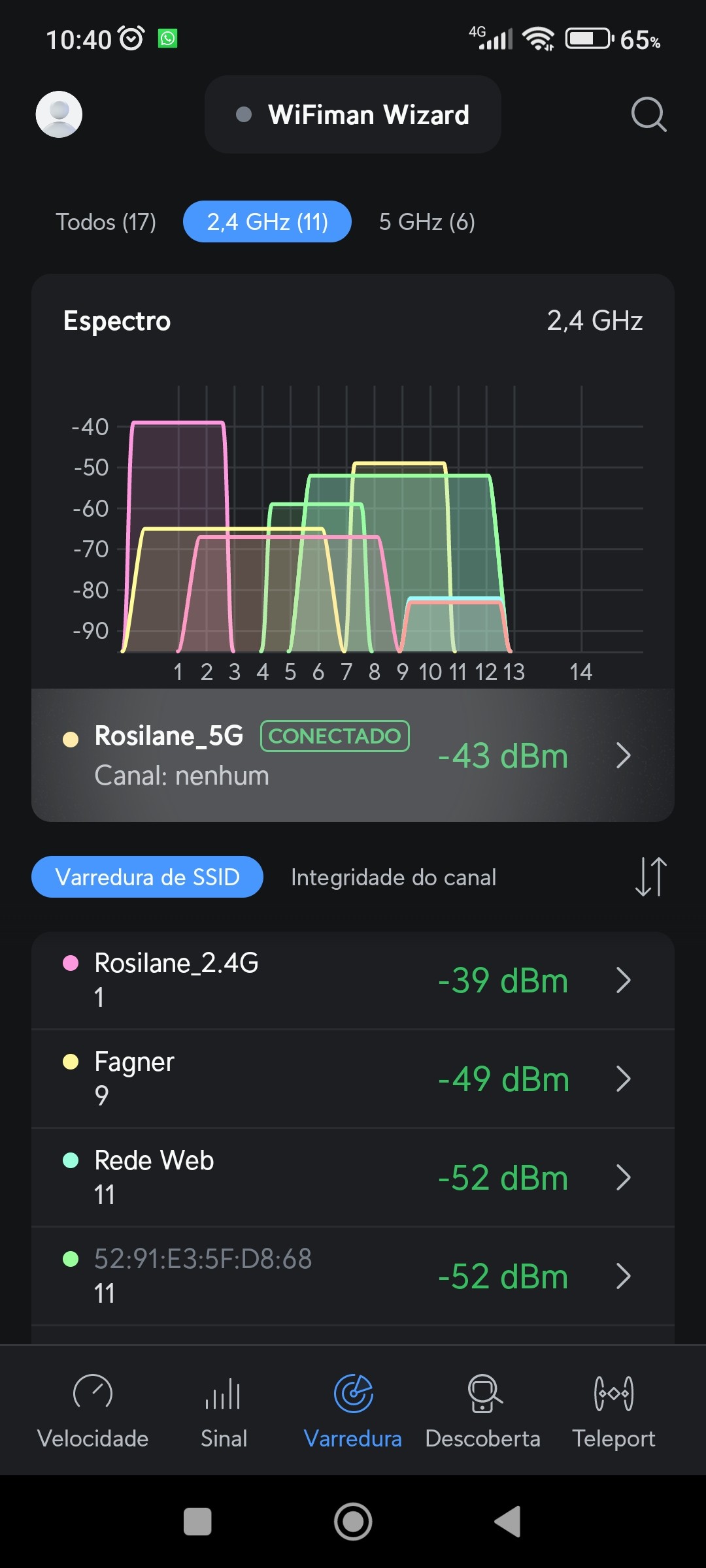The height and width of the screenshot is (1568, 706).
Task: View details for the Fagner network
Action: coord(353,1079)
